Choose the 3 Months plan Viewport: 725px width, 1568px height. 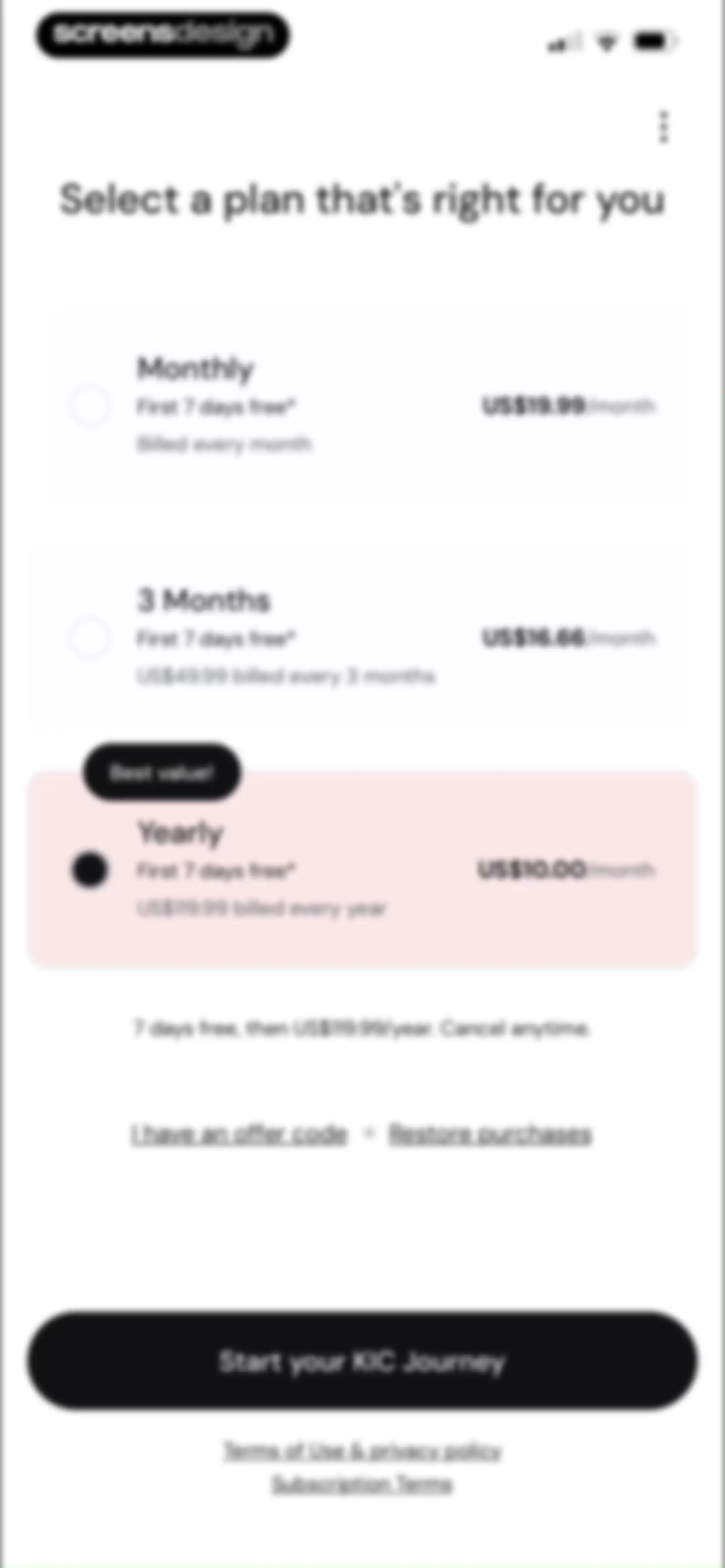coord(362,637)
